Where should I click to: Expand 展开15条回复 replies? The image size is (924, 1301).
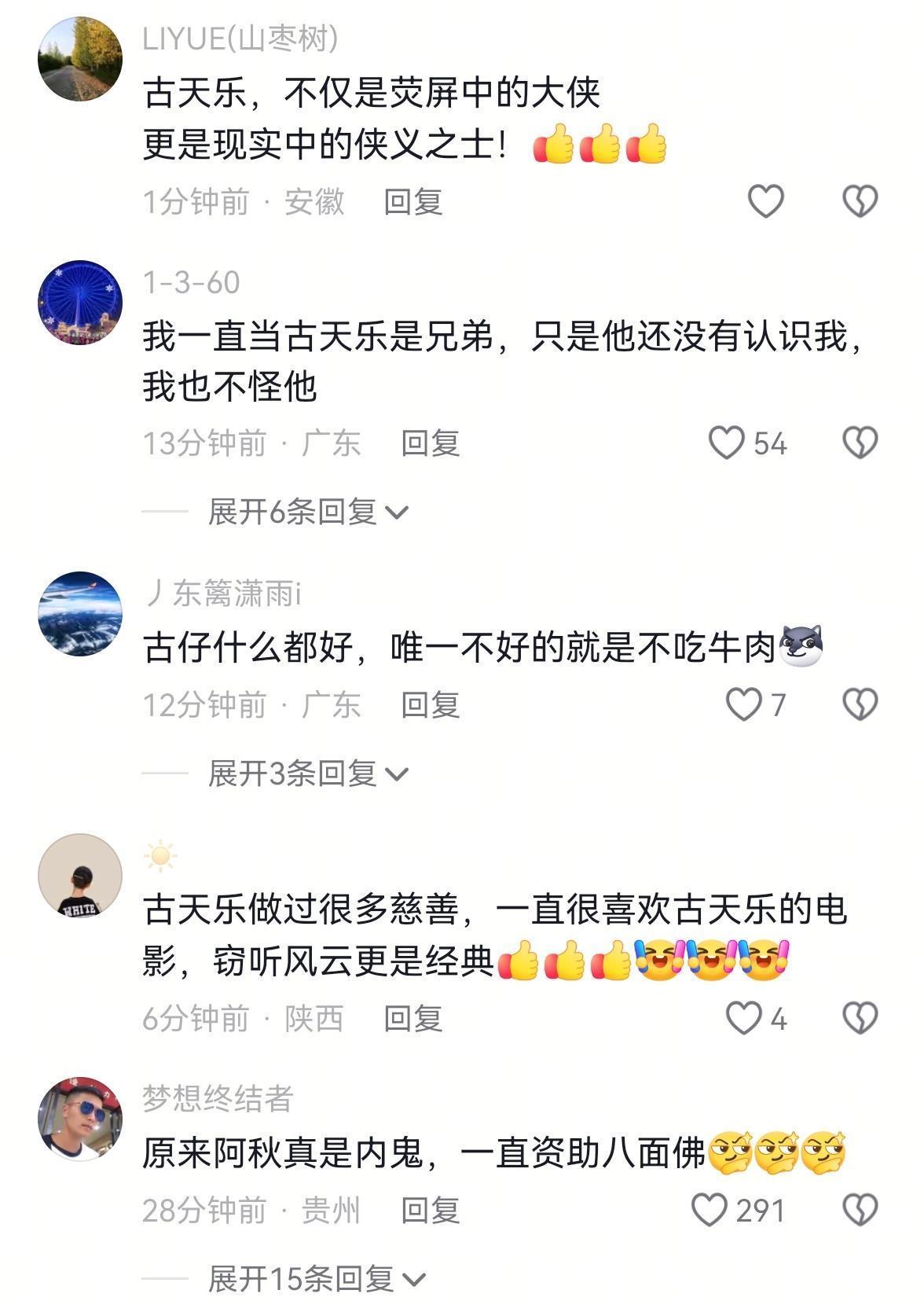(316, 1279)
